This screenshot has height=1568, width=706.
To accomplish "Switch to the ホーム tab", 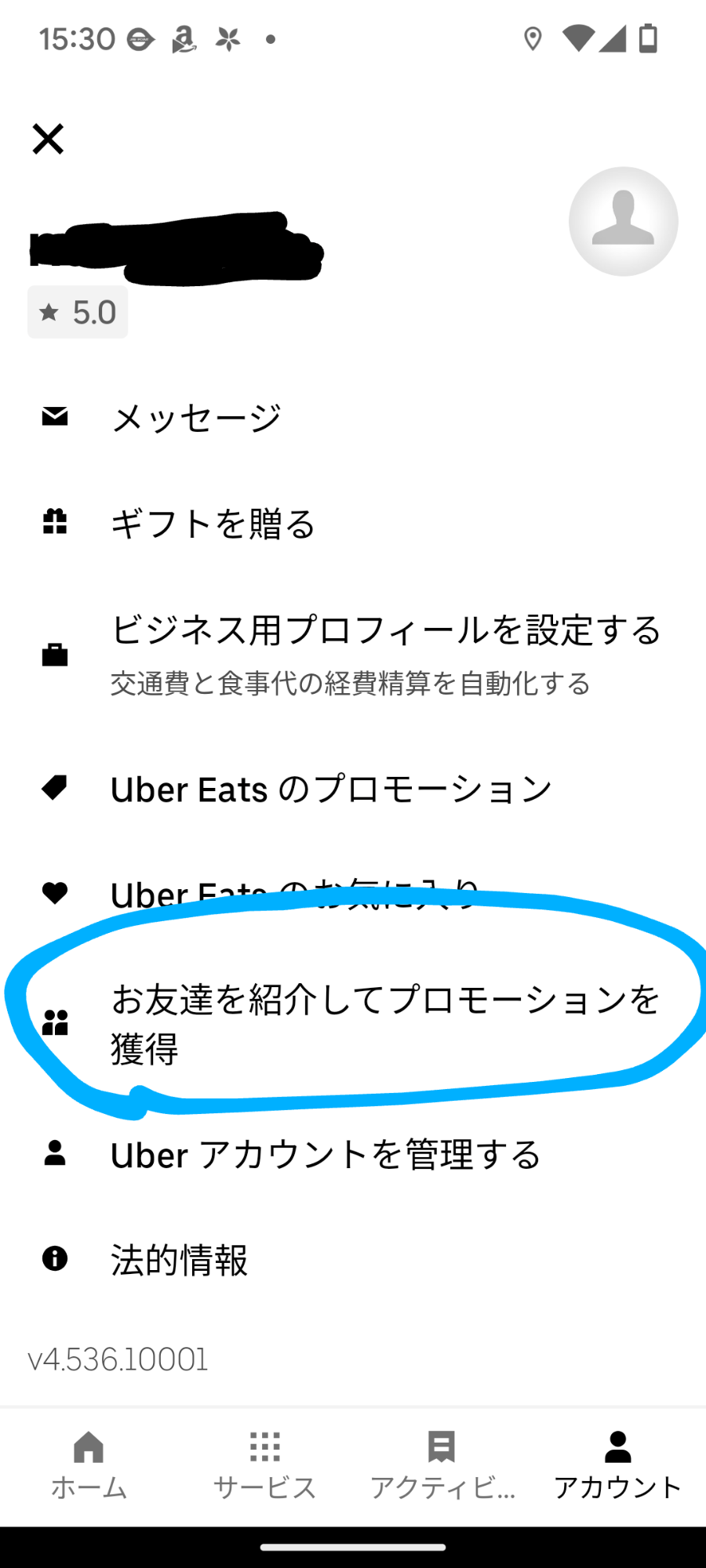I will [x=89, y=1466].
